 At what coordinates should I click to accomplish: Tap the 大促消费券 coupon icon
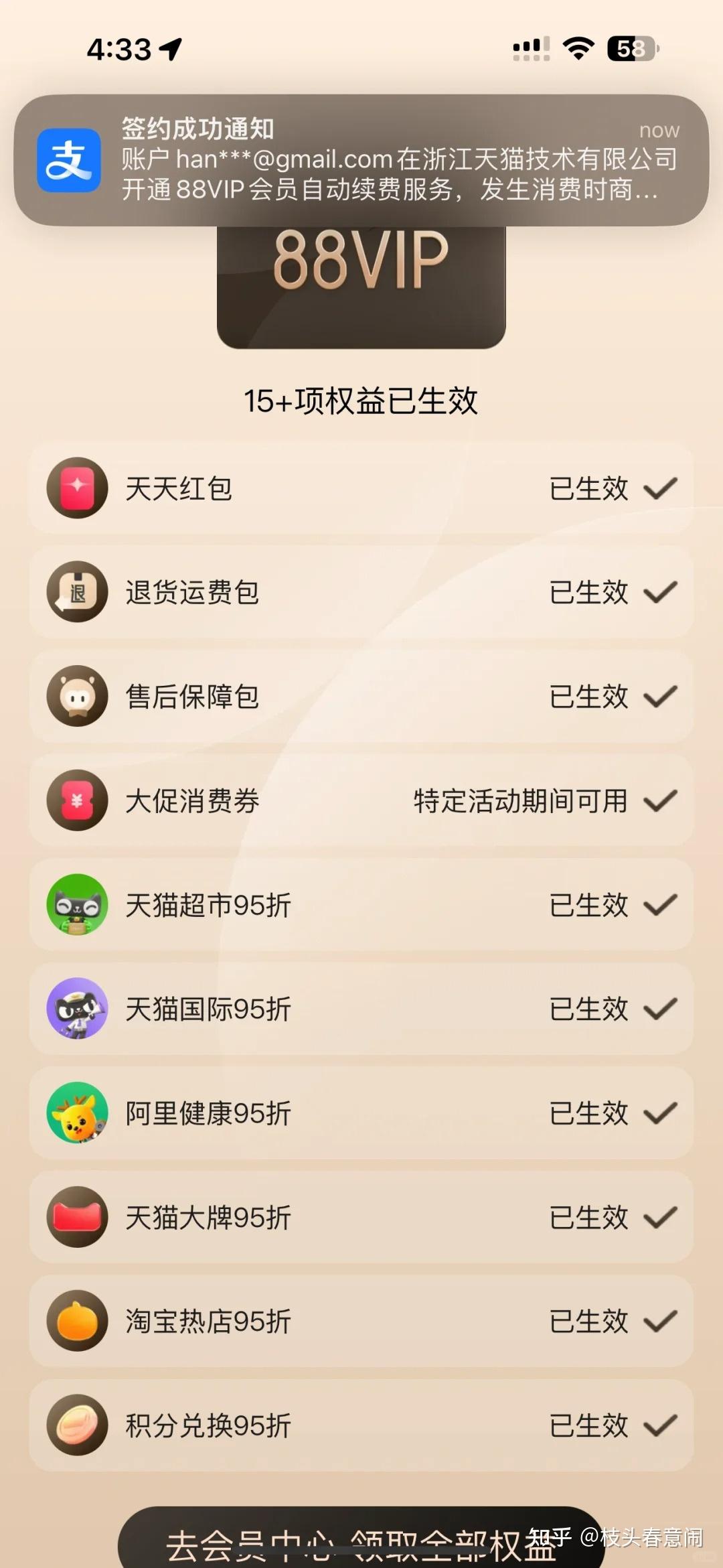pyautogui.click(x=77, y=801)
